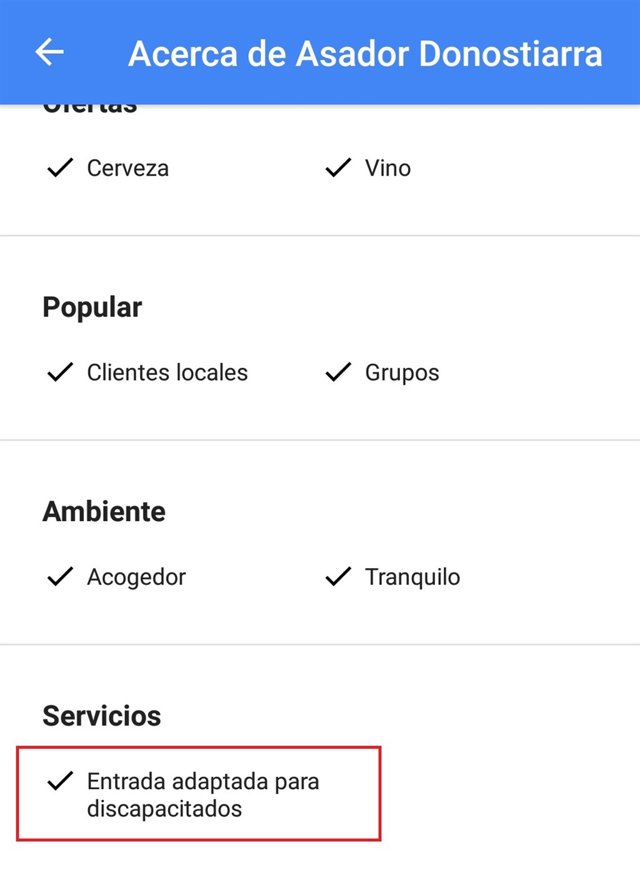Go back from Acerca de Asador Donostiarra
This screenshot has height=873, width=640.
point(49,52)
